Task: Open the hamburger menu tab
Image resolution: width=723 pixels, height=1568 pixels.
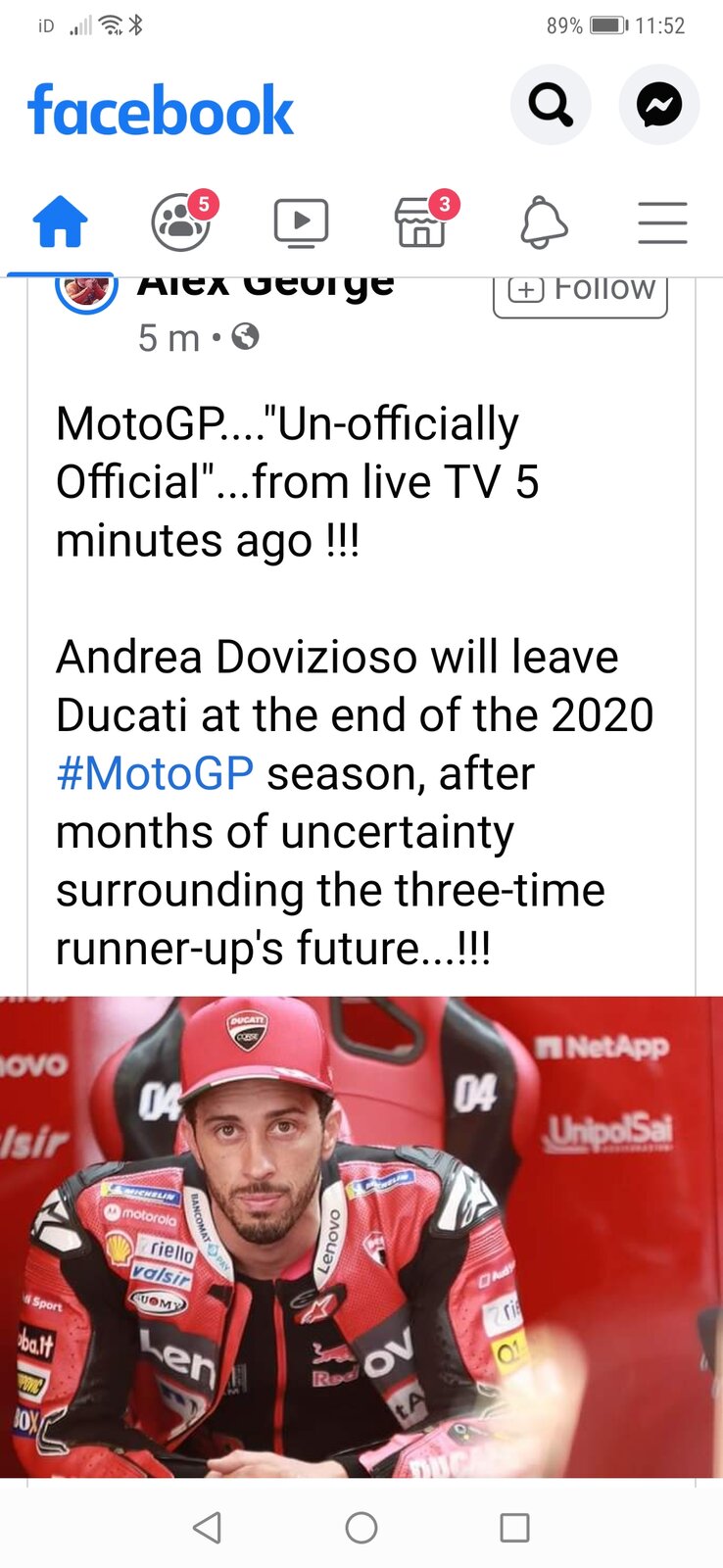Action: pos(662,222)
